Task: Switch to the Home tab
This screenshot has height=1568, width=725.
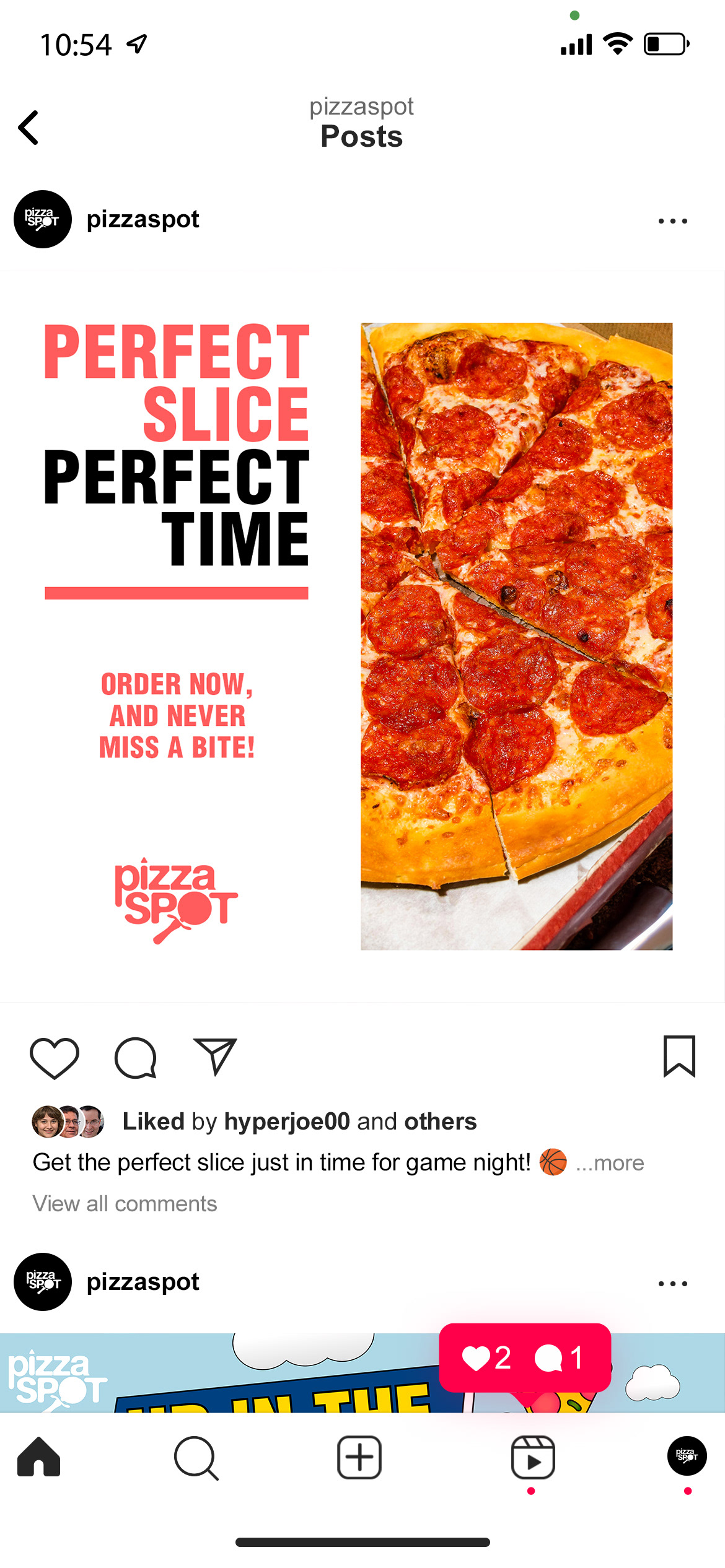Action: pyautogui.click(x=38, y=1457)
